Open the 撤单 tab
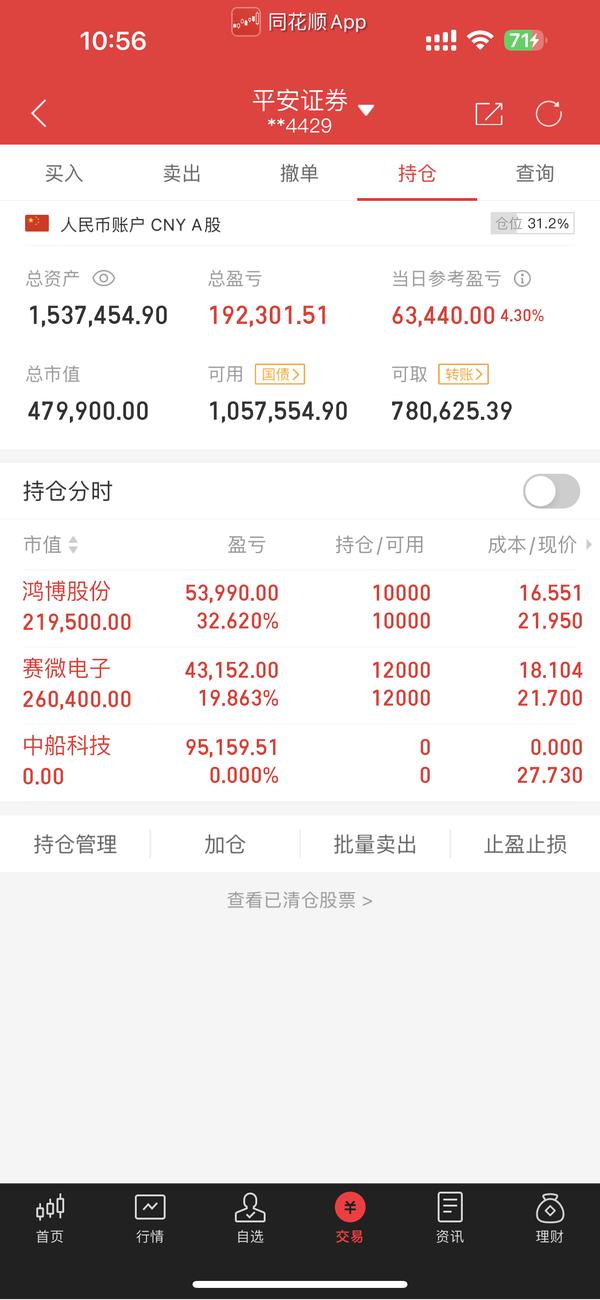This screenshot has height=1300, width=600. click(299, 173)
